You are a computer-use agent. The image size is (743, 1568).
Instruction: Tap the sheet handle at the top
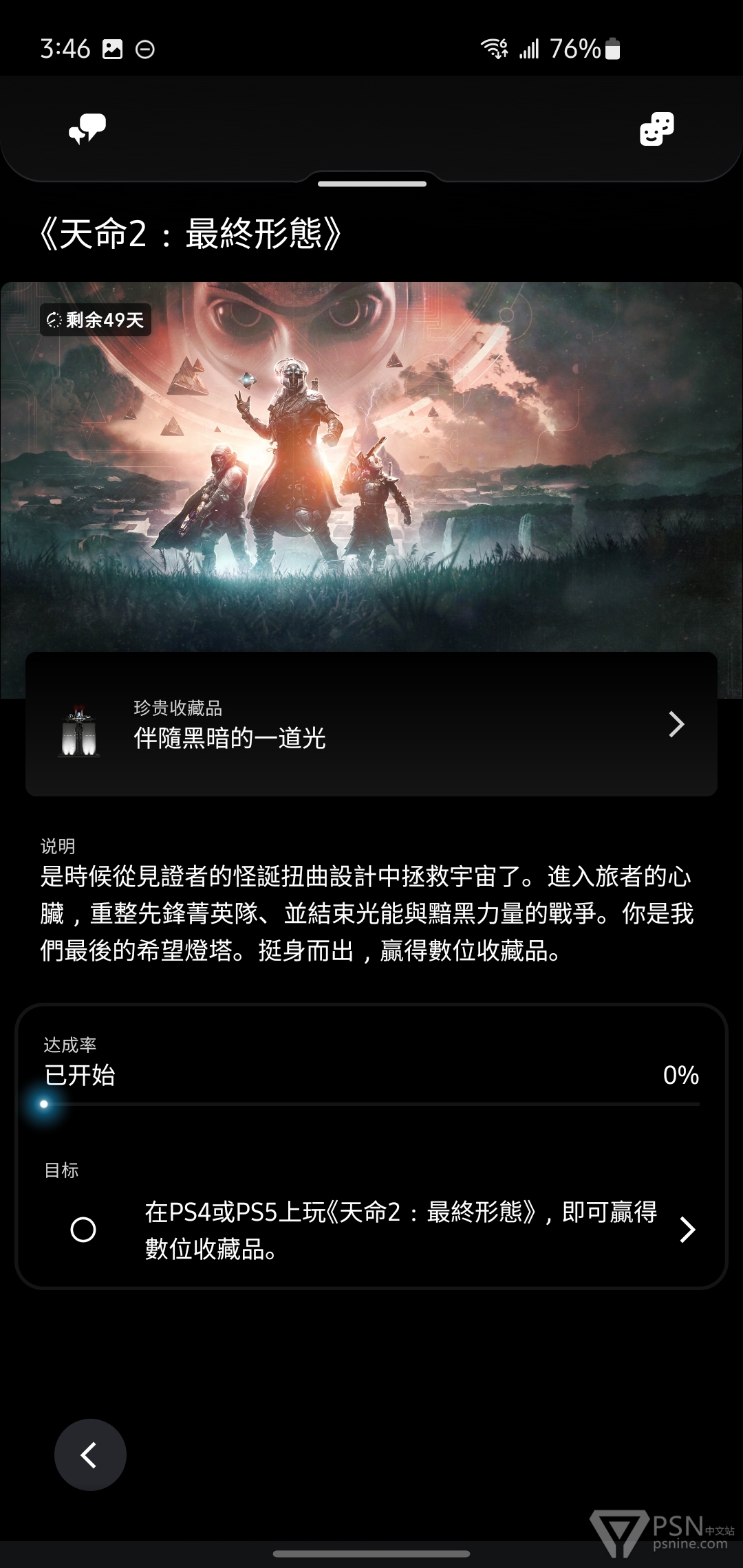(371, 184)
